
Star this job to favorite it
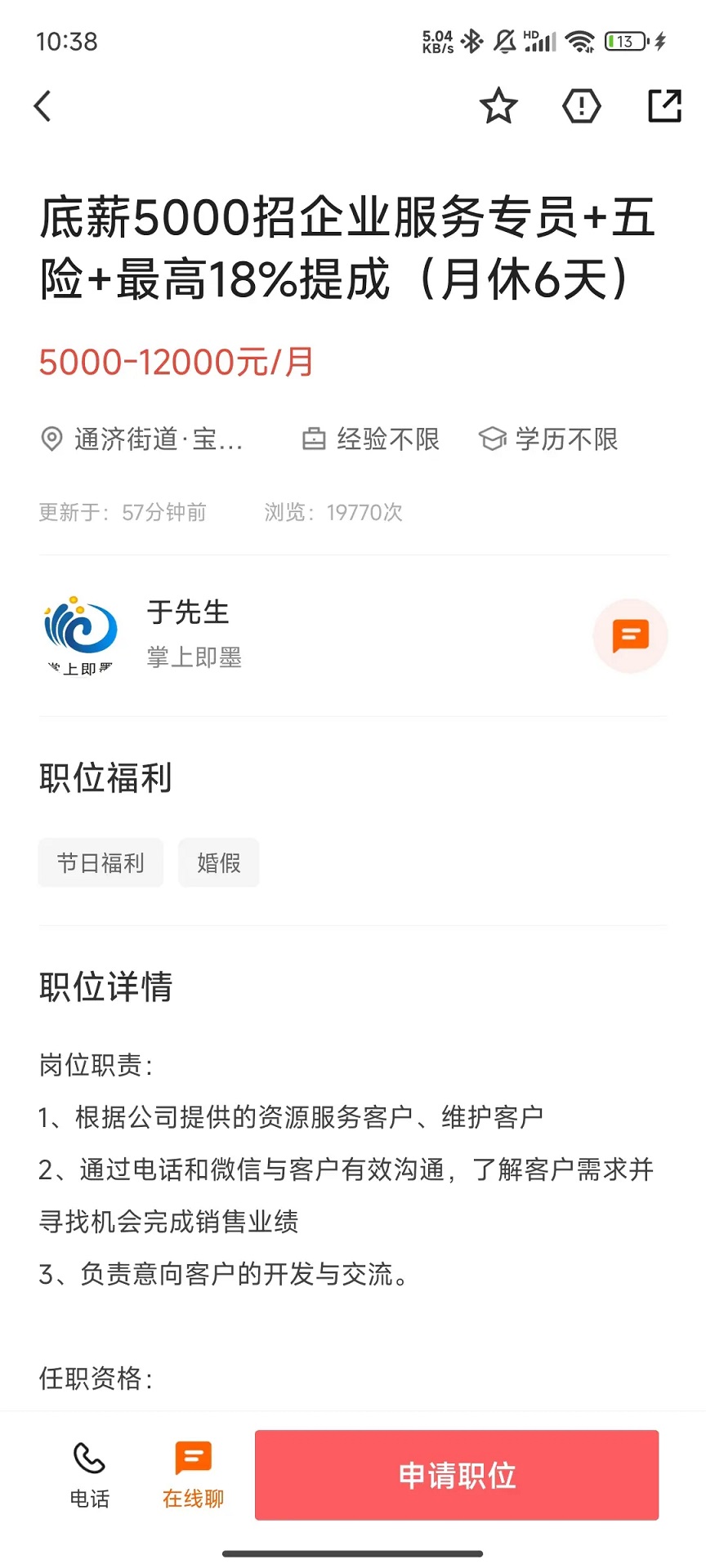pyautogui.click(x=498, y=105)
